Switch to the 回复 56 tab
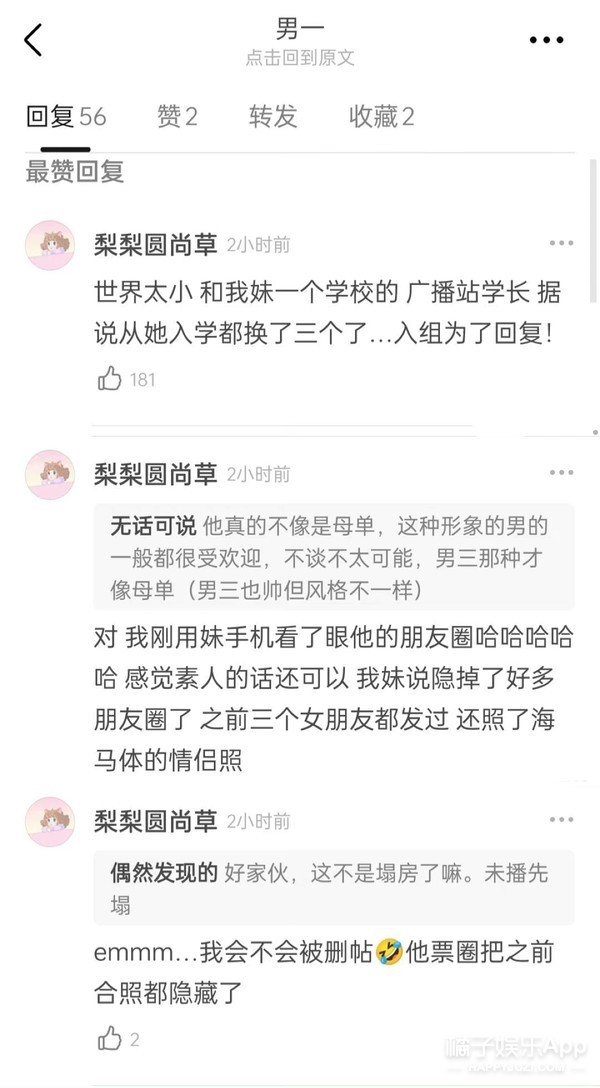 (x=65, y=117)
